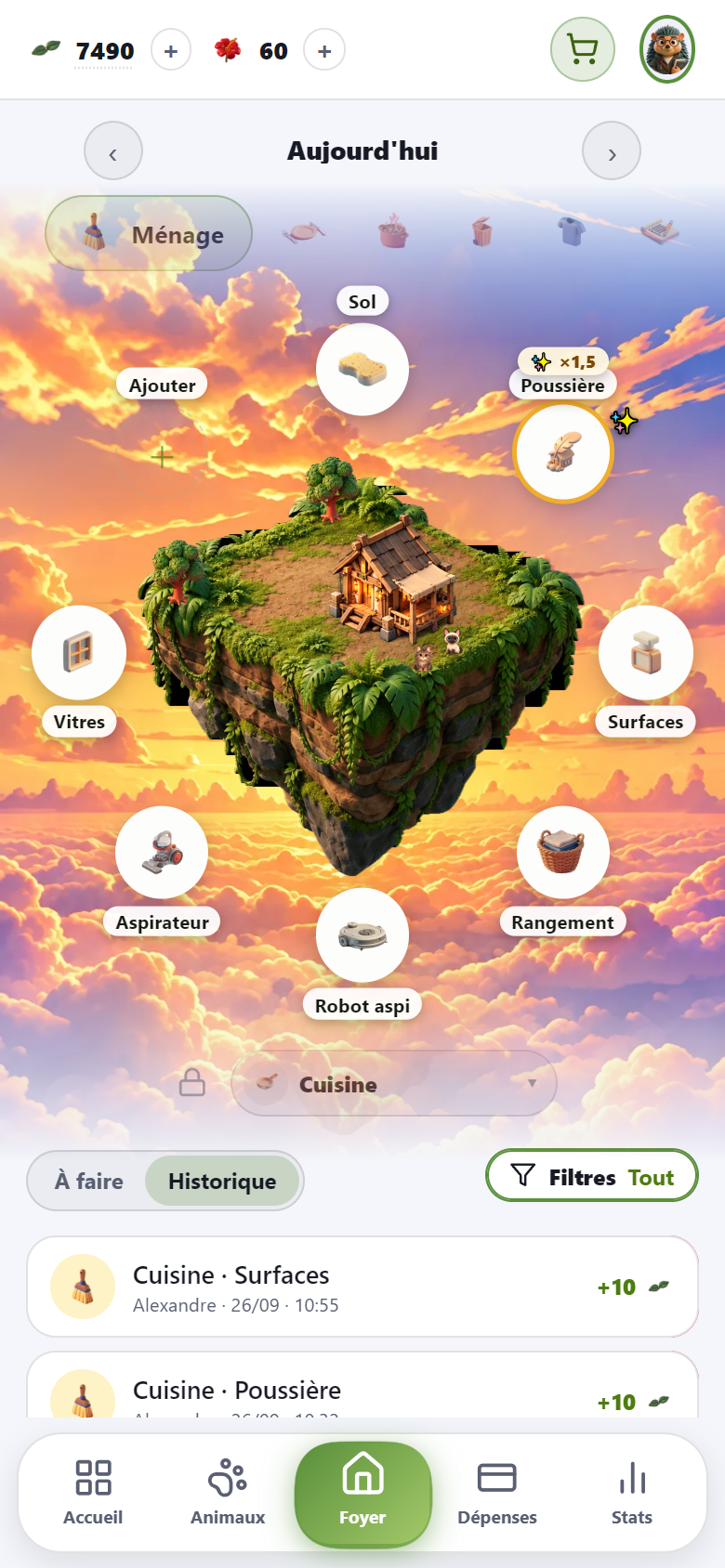Select the Poussière task with bonus
This screenshot has width=725, height=1568.
[562, 453]
